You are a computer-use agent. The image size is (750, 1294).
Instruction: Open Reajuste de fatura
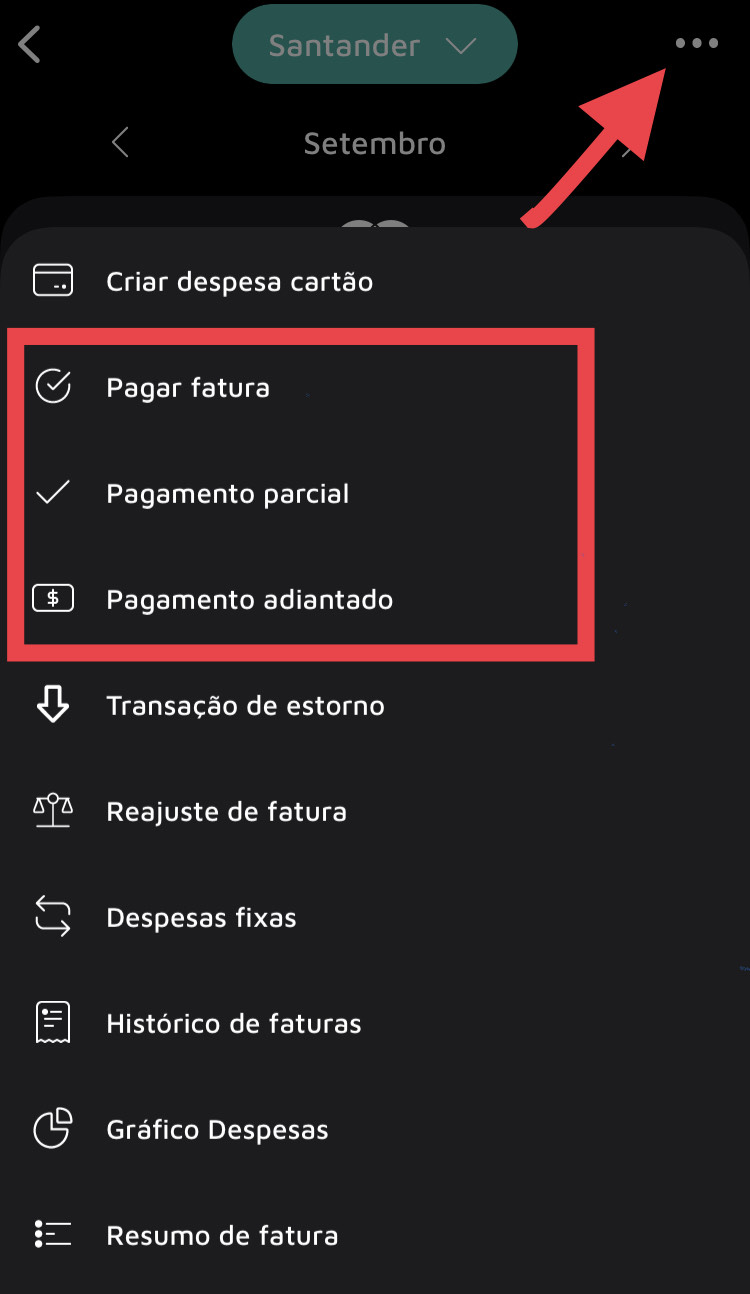point(226,811)
